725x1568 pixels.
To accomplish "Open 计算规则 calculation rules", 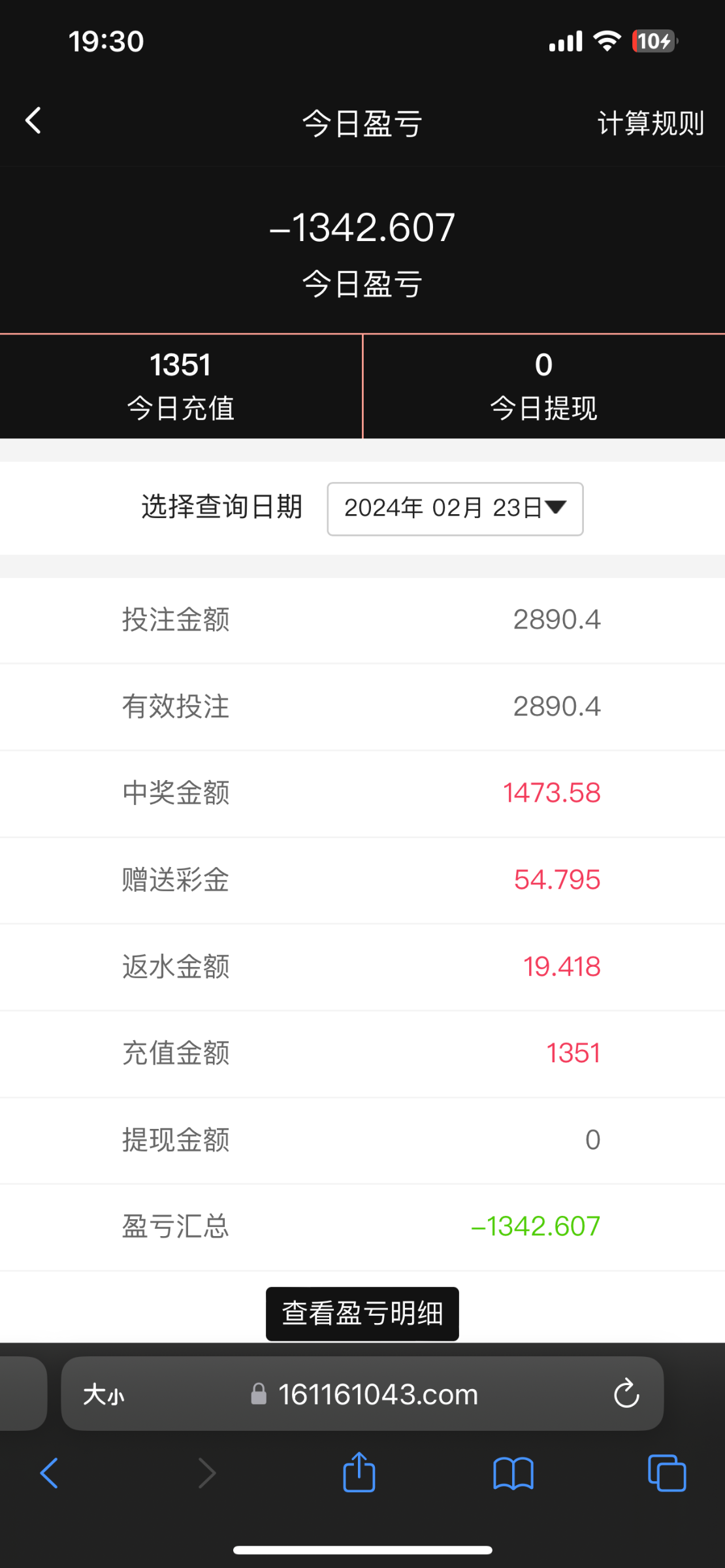I will click(651, 123).
